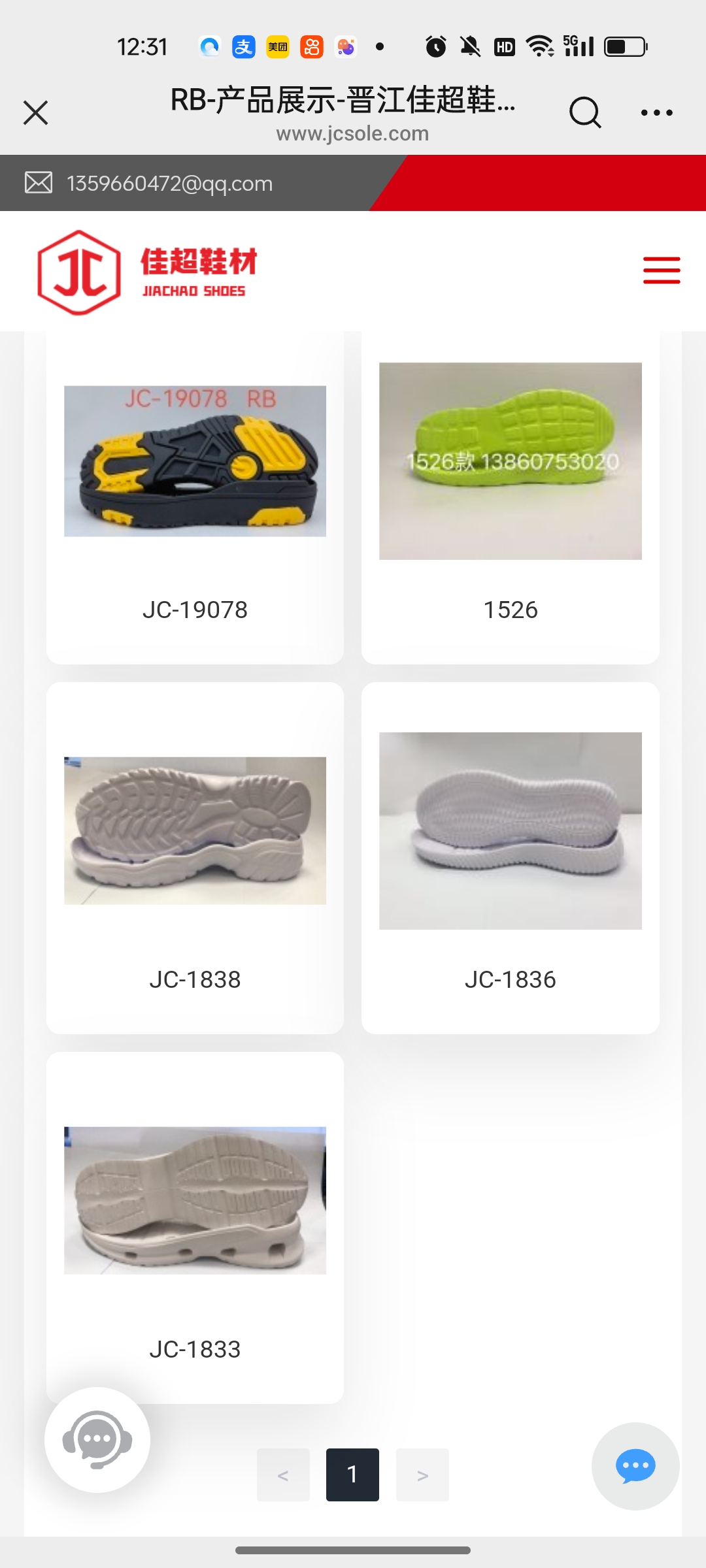Open the three-dot overflow menu
706x1568 pixels.
point(656,112)
